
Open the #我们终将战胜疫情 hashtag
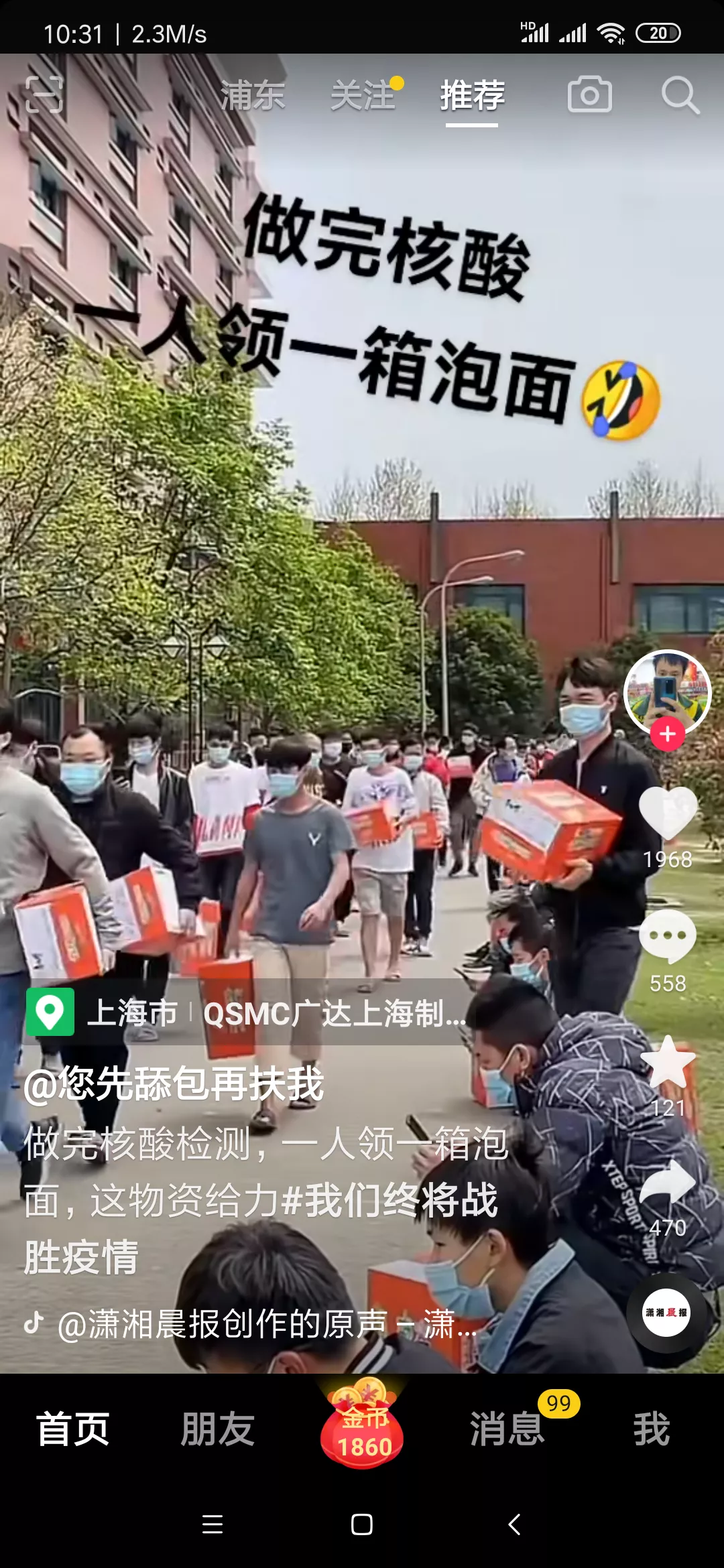click(x=389, y=1201)
